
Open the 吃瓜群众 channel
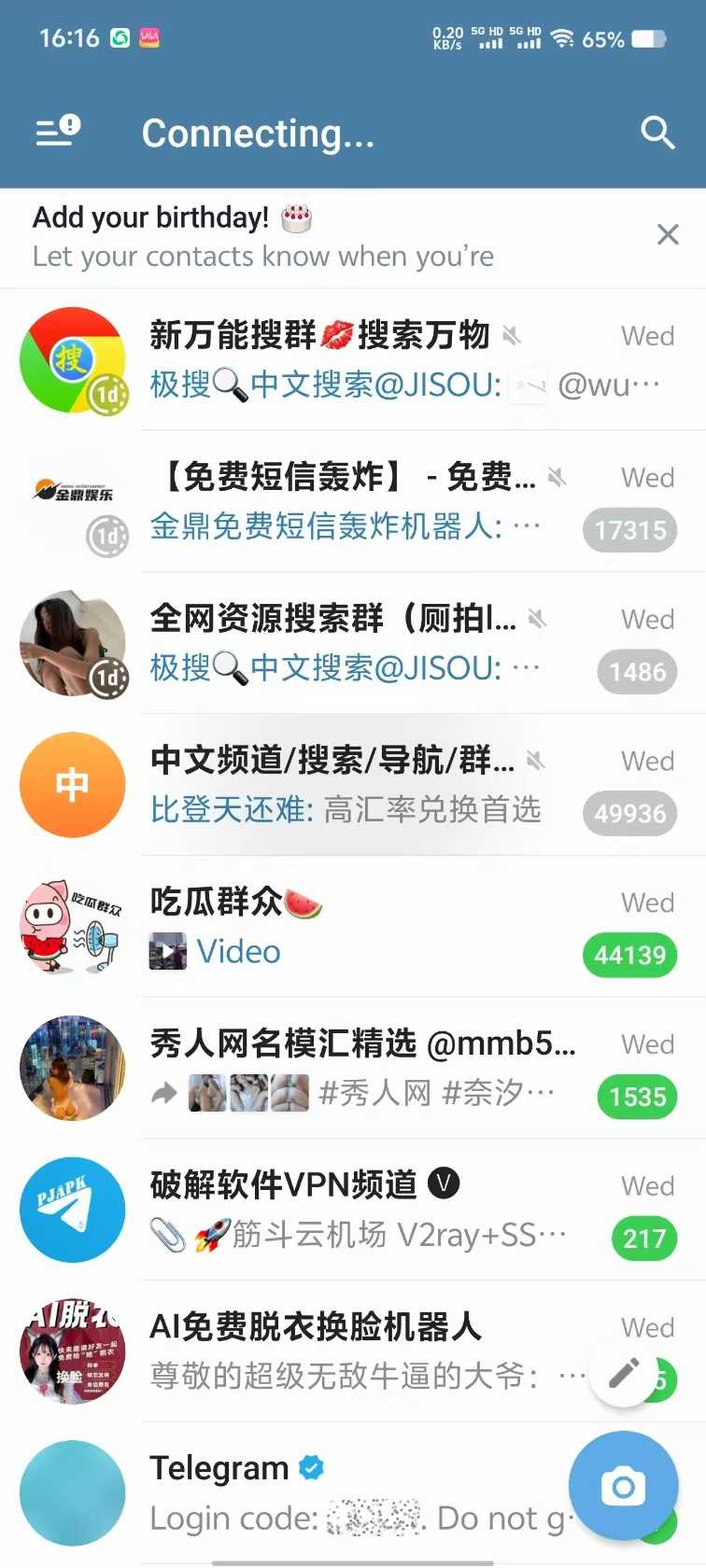tap(374, 927)
